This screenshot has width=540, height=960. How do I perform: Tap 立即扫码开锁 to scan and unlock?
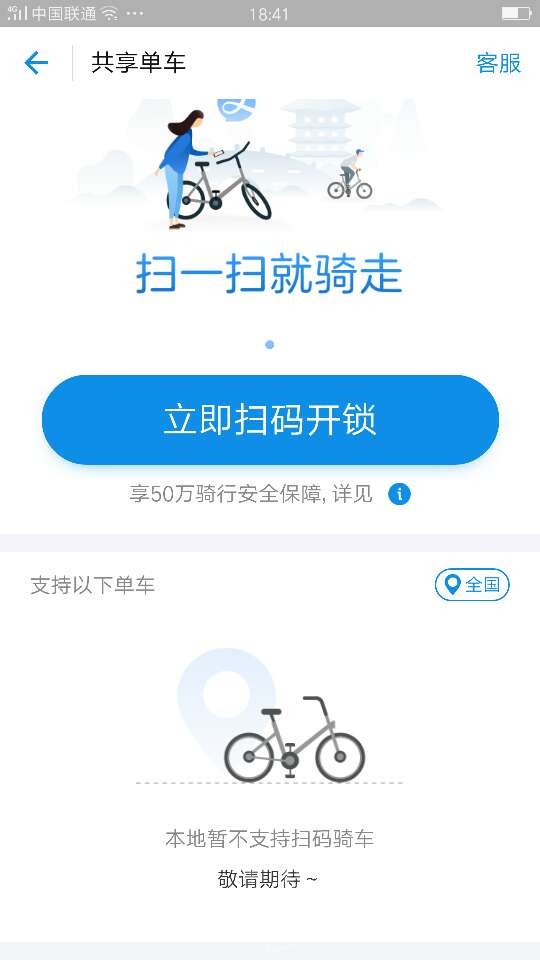(270, 420)
